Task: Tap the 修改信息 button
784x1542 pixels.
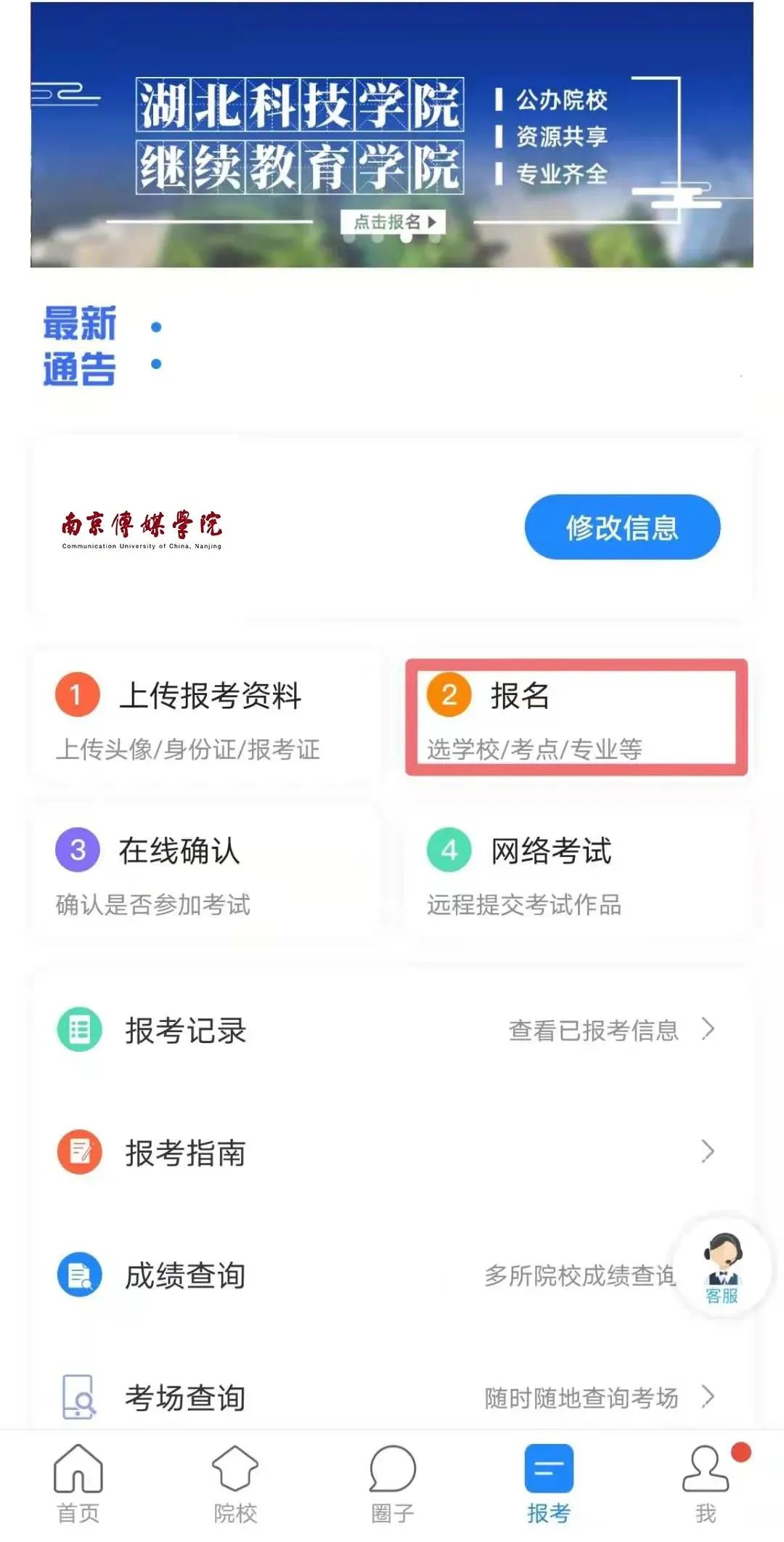Action: [x=622, y=527]
